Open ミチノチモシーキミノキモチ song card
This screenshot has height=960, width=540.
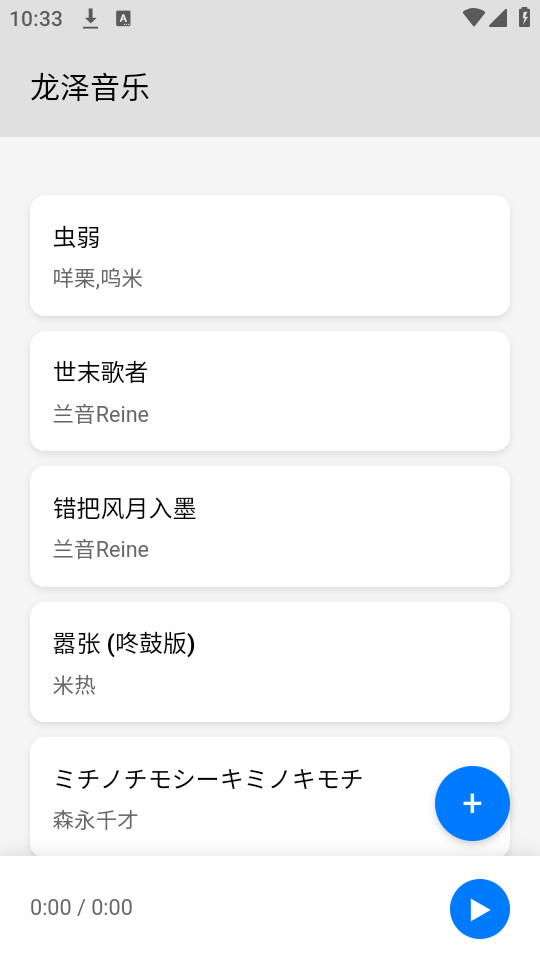[x=233, y=797]
